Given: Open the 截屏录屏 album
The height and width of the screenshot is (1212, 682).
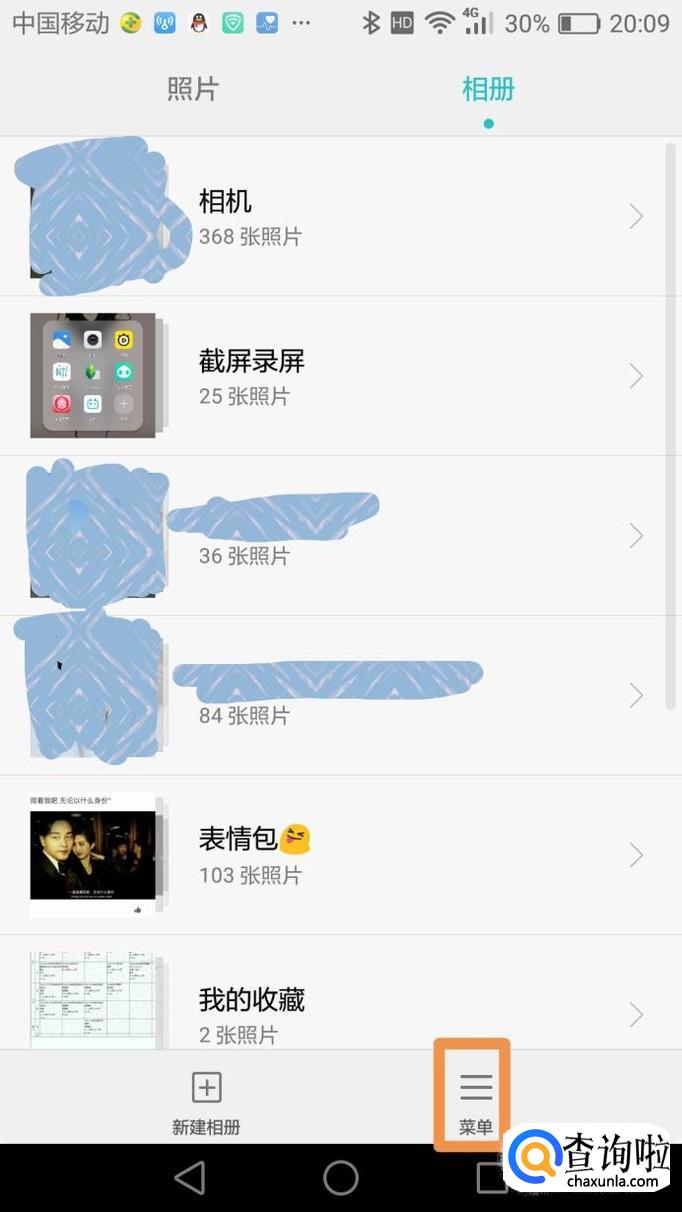Looking at the screenshot, I should tap(340, 376).
